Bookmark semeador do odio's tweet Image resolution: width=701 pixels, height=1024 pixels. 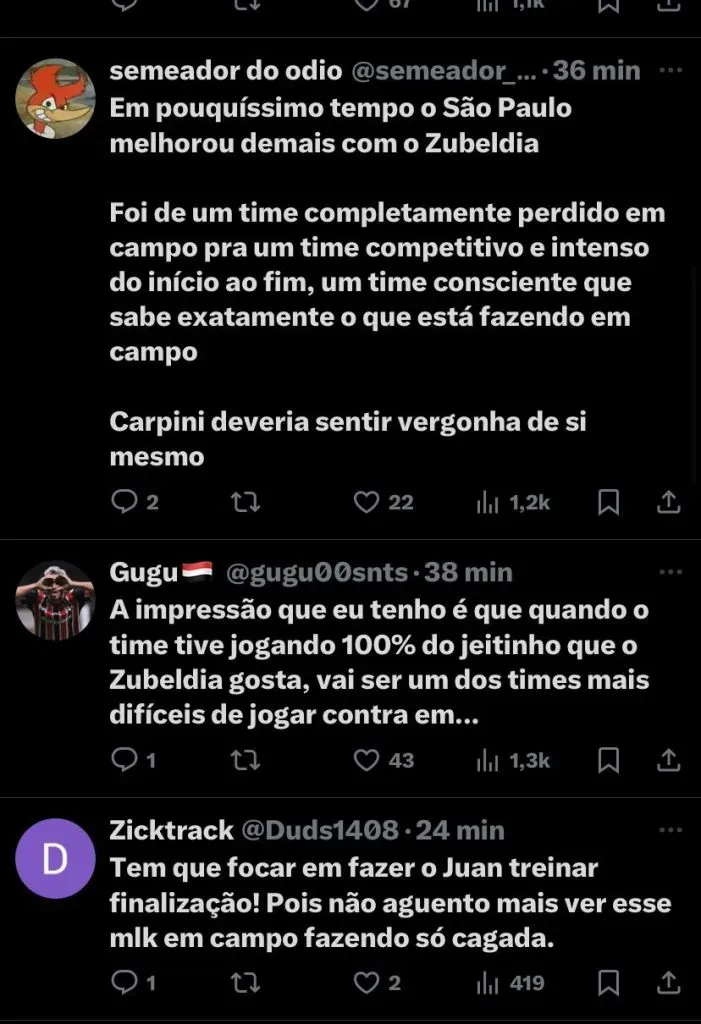[x=608, y=501]
